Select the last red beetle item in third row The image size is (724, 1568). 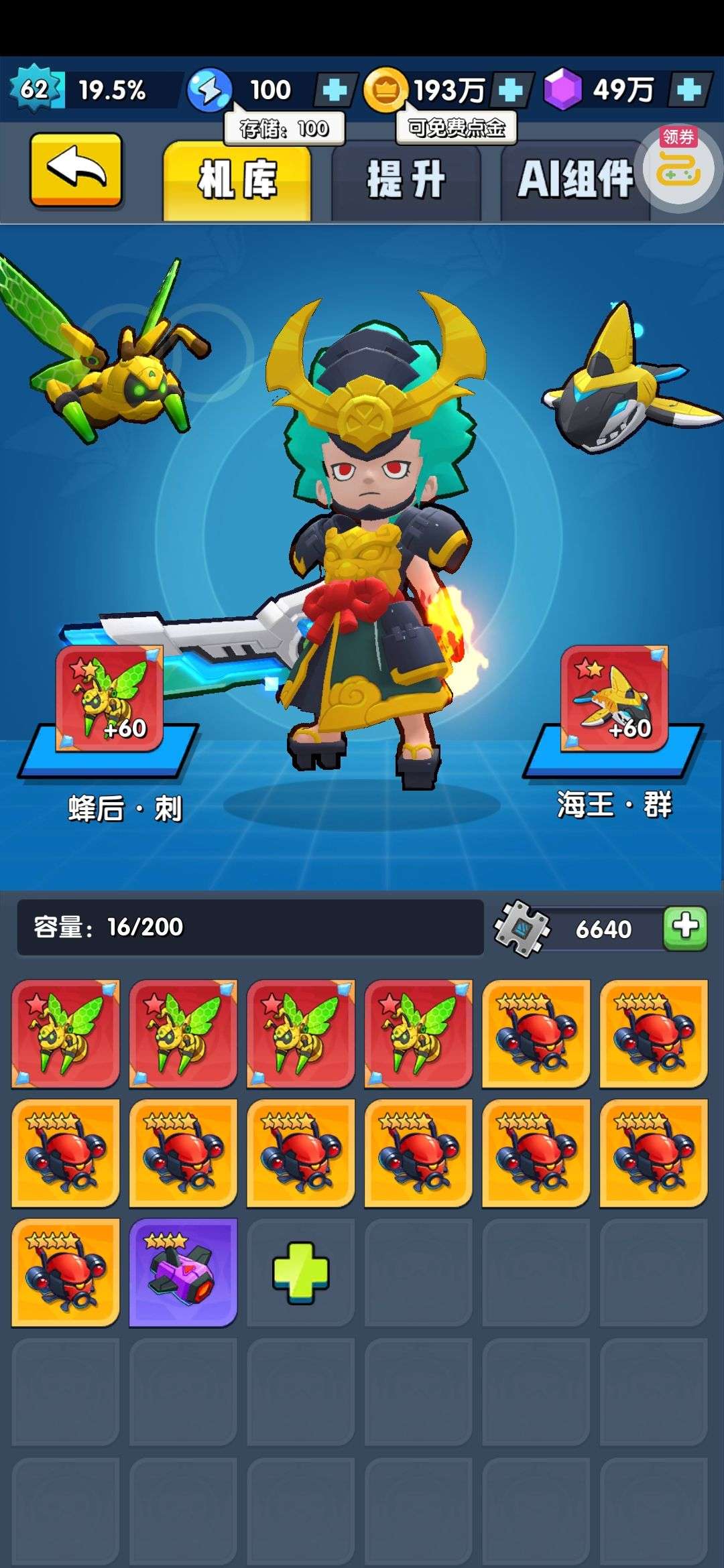point(65,1272)
